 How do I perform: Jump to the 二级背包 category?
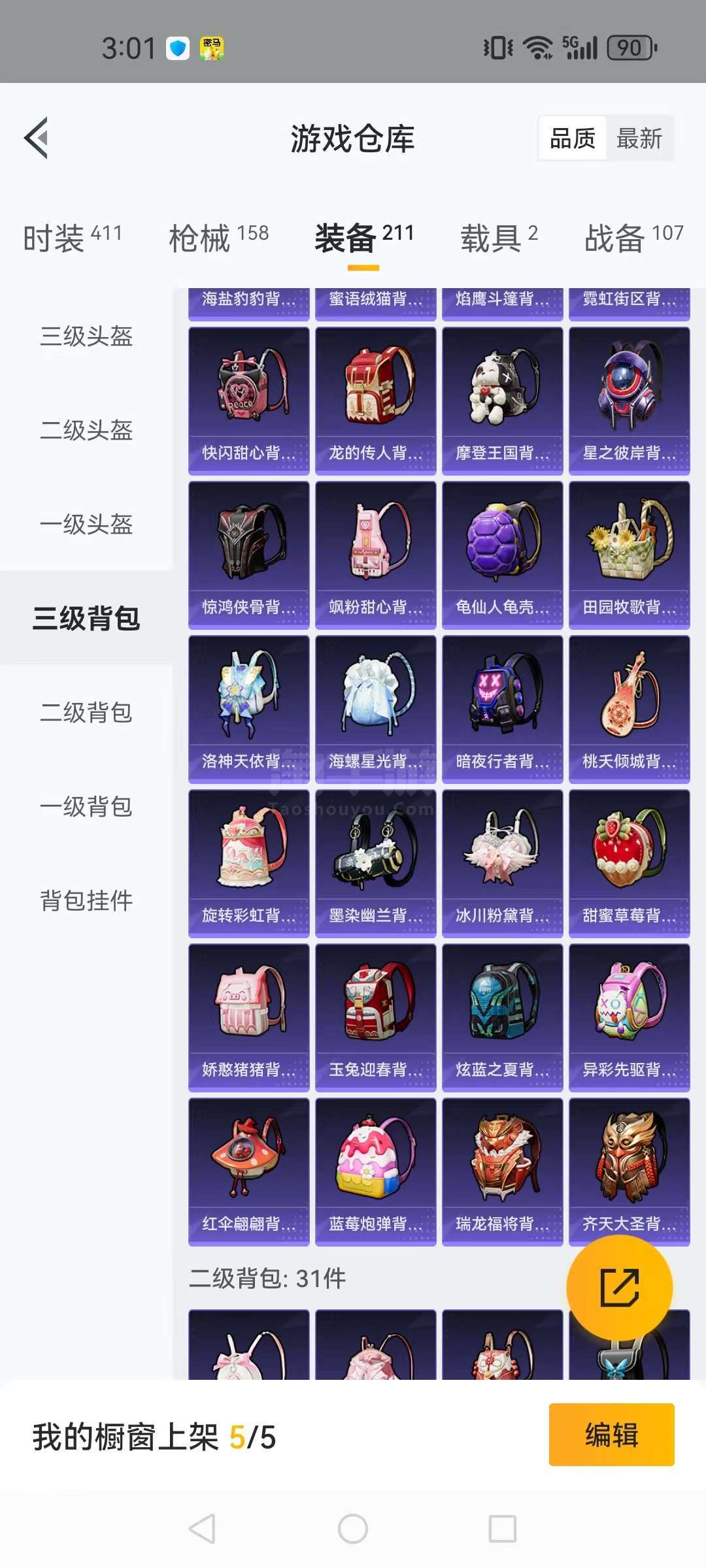coord(86,713)
